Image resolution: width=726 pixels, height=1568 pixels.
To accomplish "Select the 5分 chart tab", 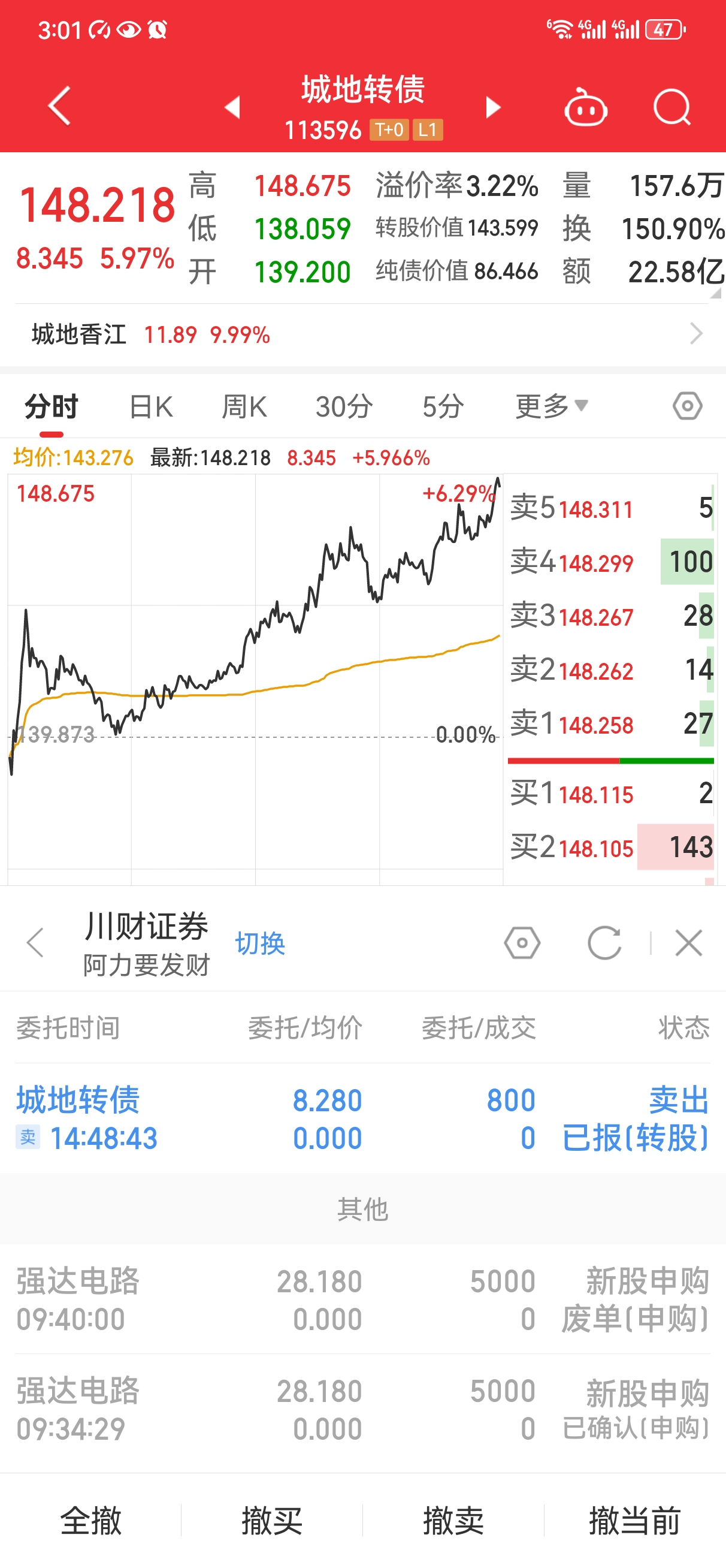I will click(x=443, y=406).
